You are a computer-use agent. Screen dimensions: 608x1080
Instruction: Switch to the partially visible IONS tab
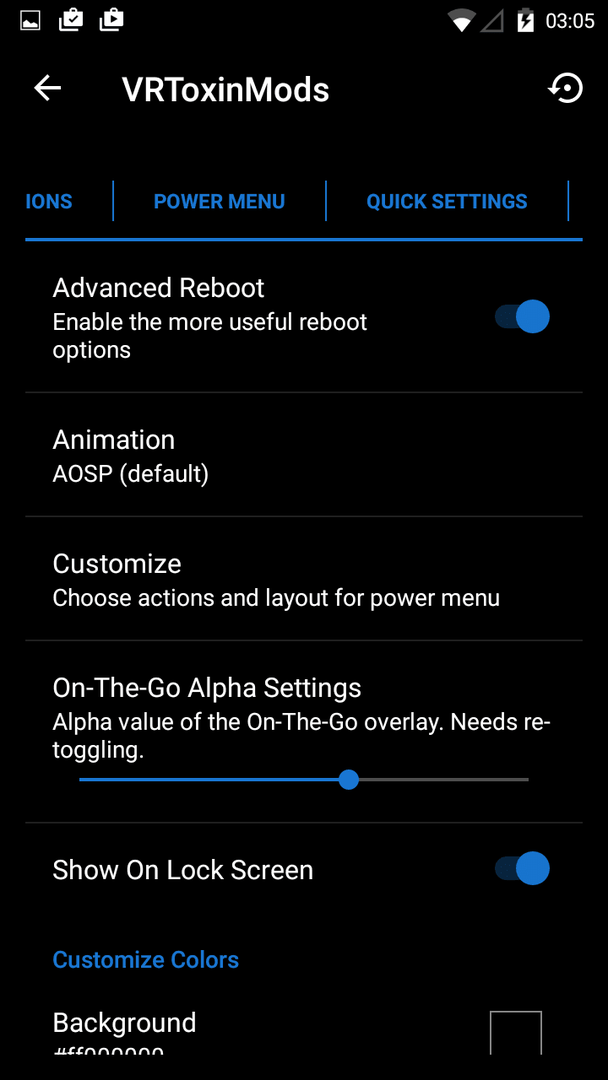click(48, 201)
